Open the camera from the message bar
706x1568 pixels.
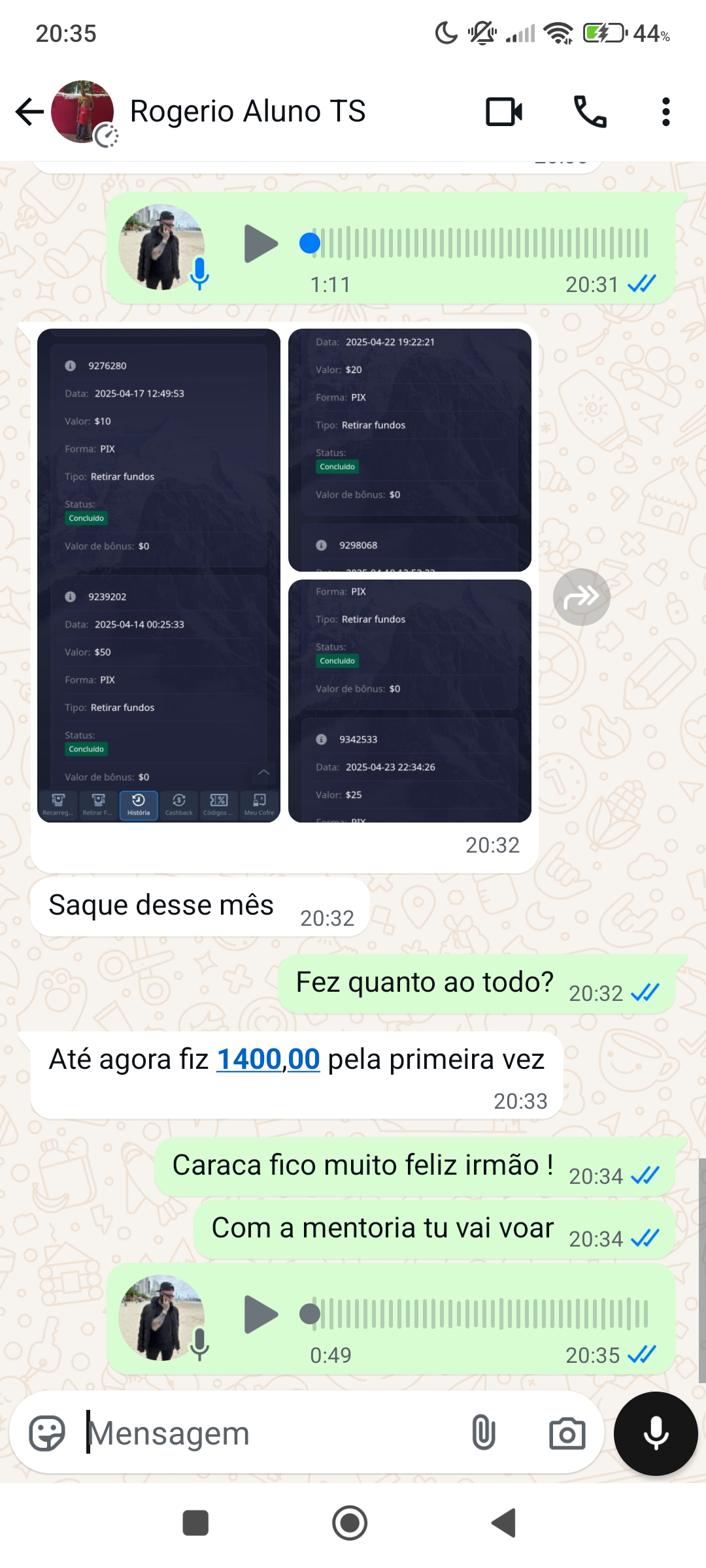(x=566, y=1432)
